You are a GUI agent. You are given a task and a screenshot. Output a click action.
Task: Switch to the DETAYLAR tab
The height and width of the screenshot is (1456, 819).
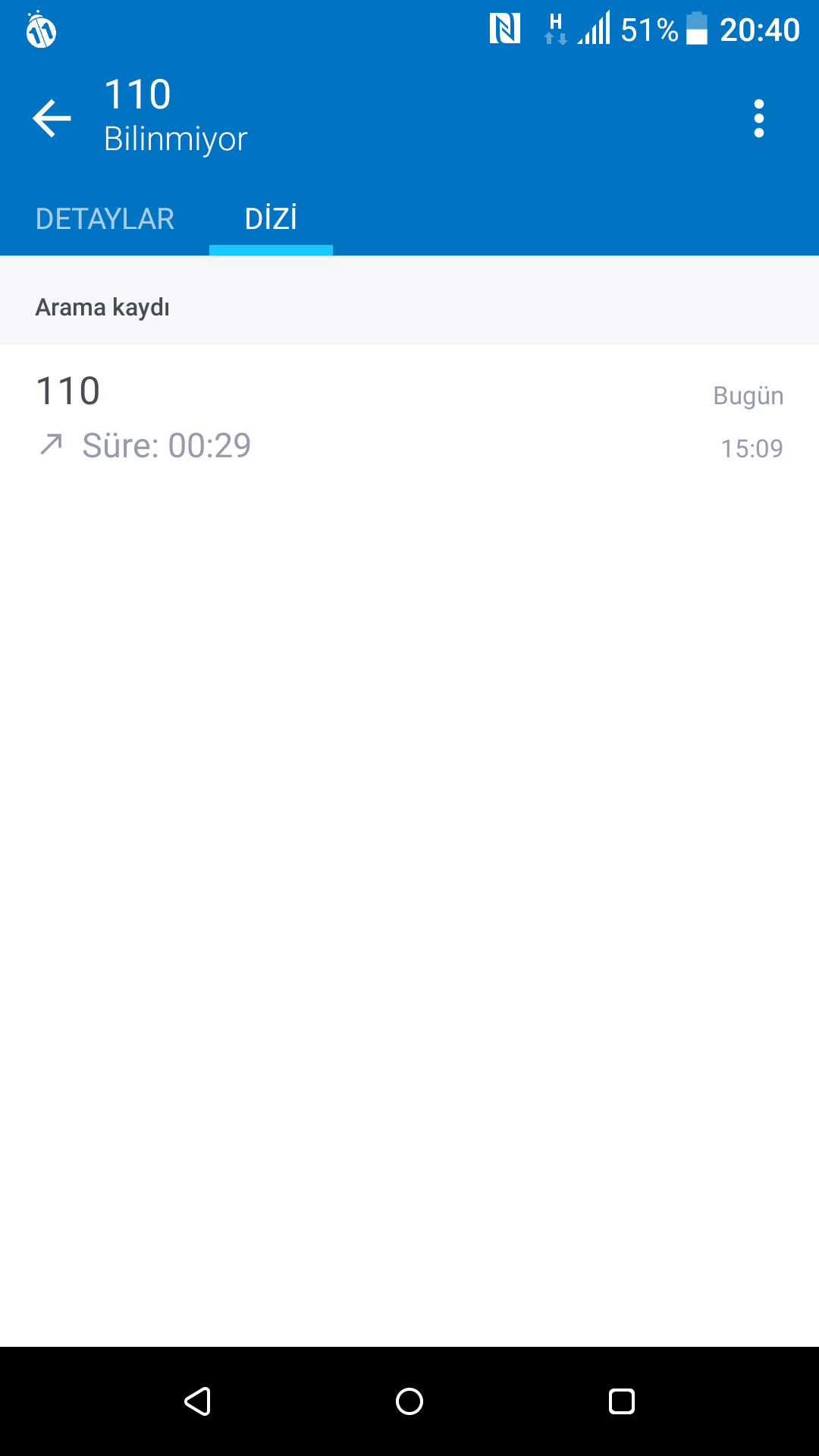click(105, 219)
